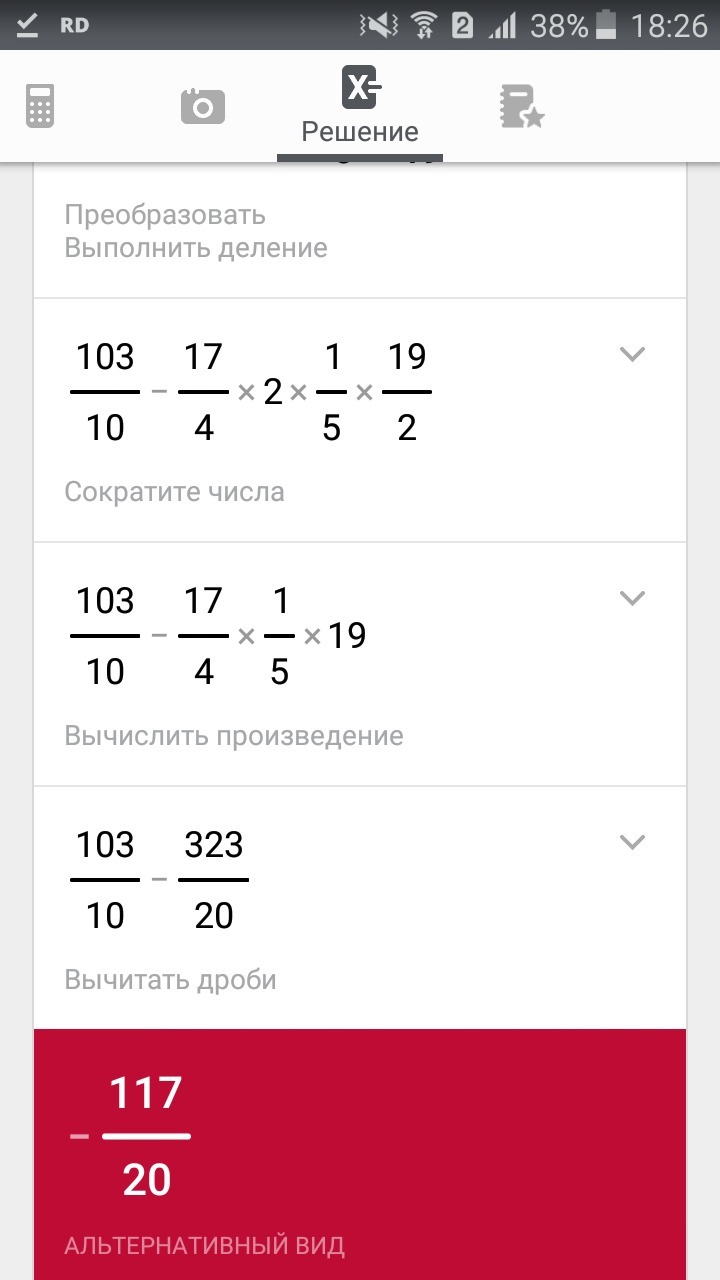
Task: Switch to the calculator tab
Action: pyautogui.click(x=40, y=105)
